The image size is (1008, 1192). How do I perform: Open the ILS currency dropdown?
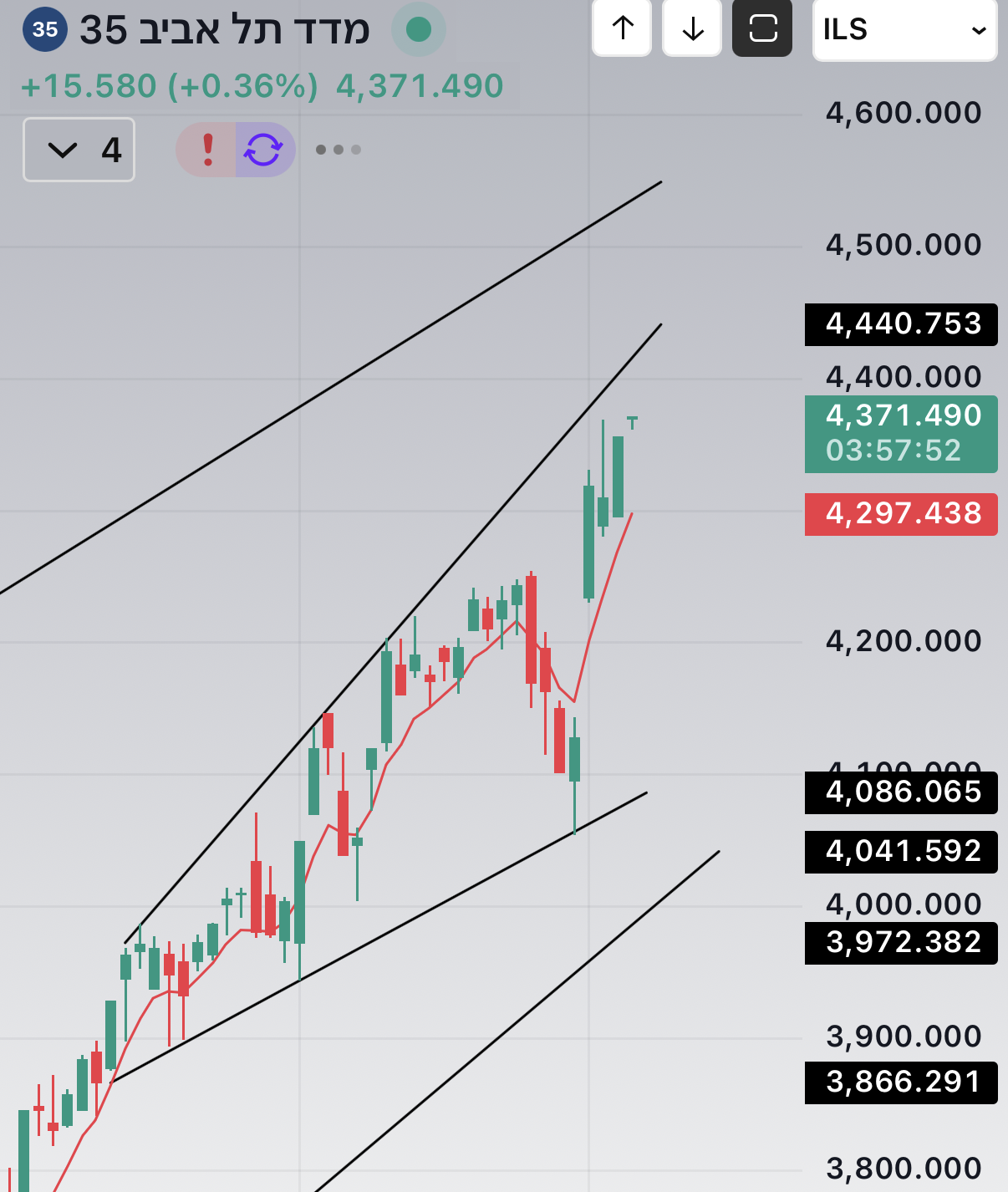[x=904, y=30]
